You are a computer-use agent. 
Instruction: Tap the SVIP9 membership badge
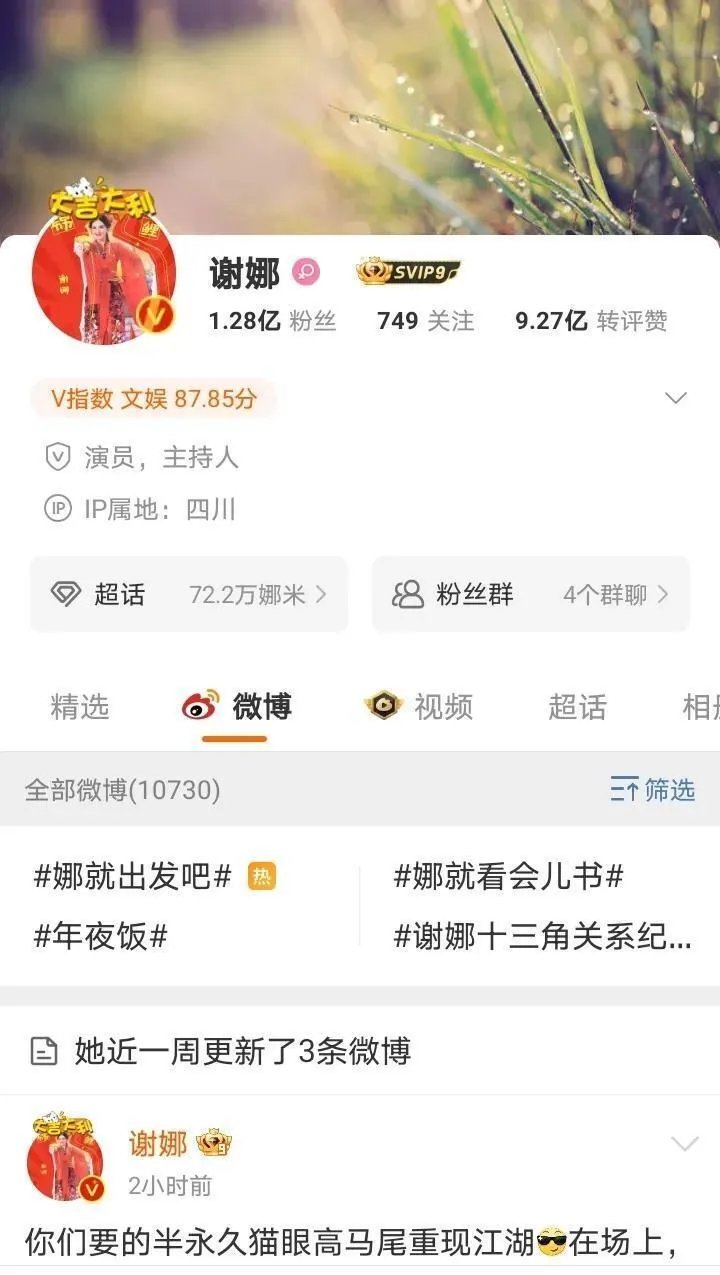tap(408, 272)
